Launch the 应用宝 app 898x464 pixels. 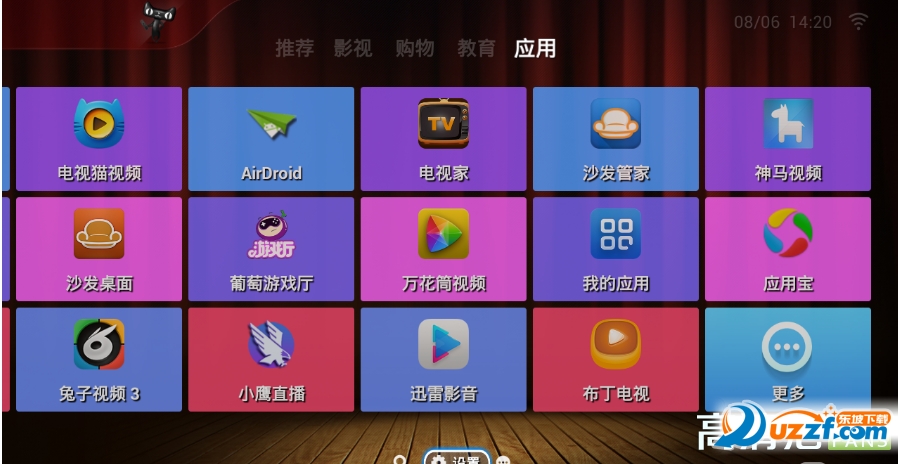click(787, 249)
